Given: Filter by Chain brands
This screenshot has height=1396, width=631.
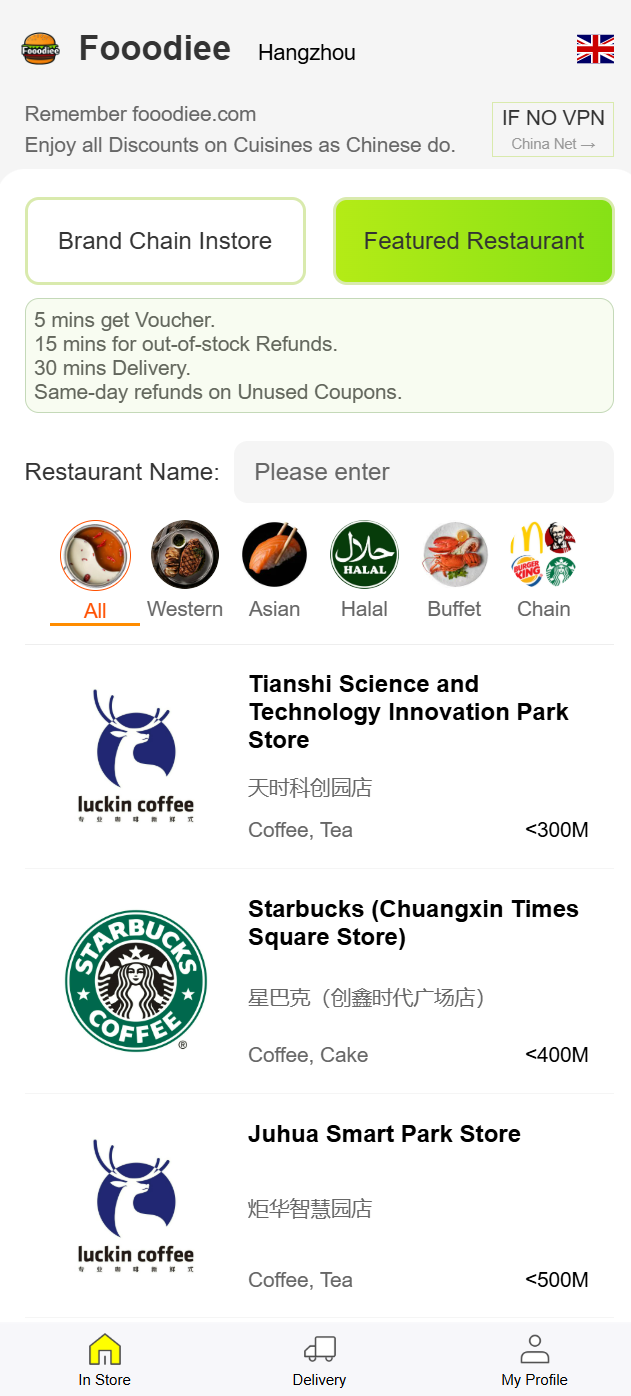Looking at the screenshot, I should [543, 570].
